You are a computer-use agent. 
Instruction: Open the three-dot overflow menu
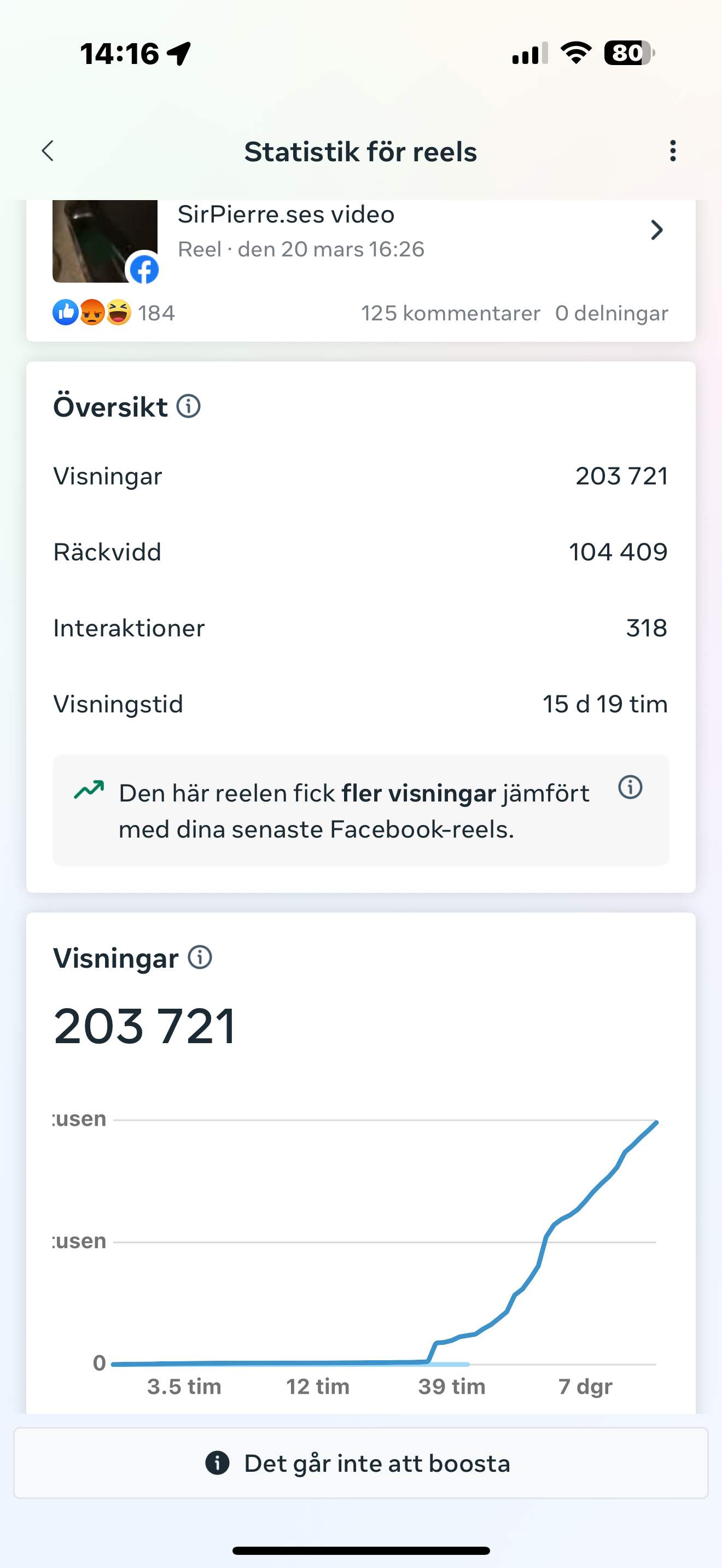pos(673,151)
